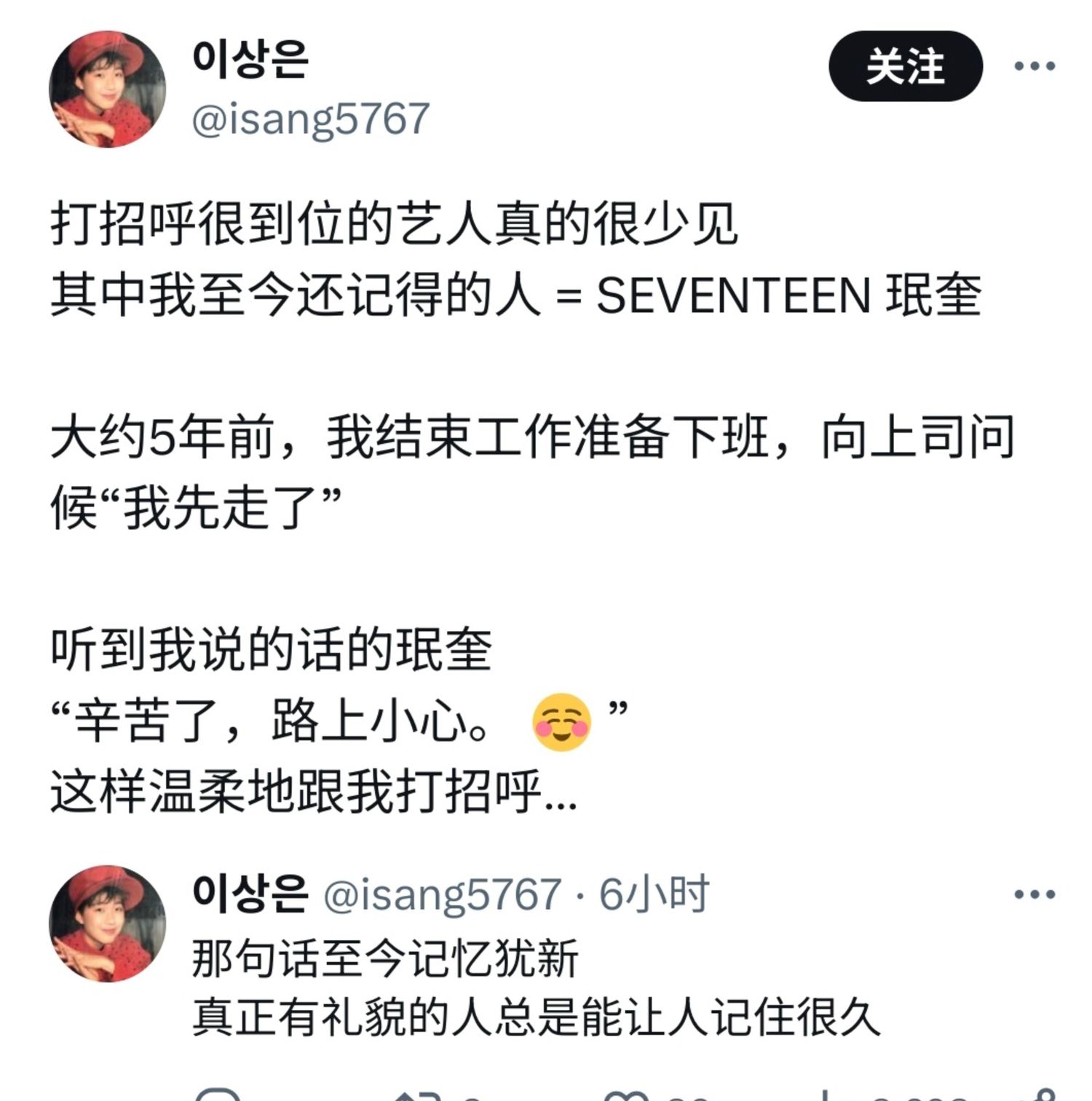Open the @isang5767 profile from the post header
Screen dimensions: 1092x1101
310,119
